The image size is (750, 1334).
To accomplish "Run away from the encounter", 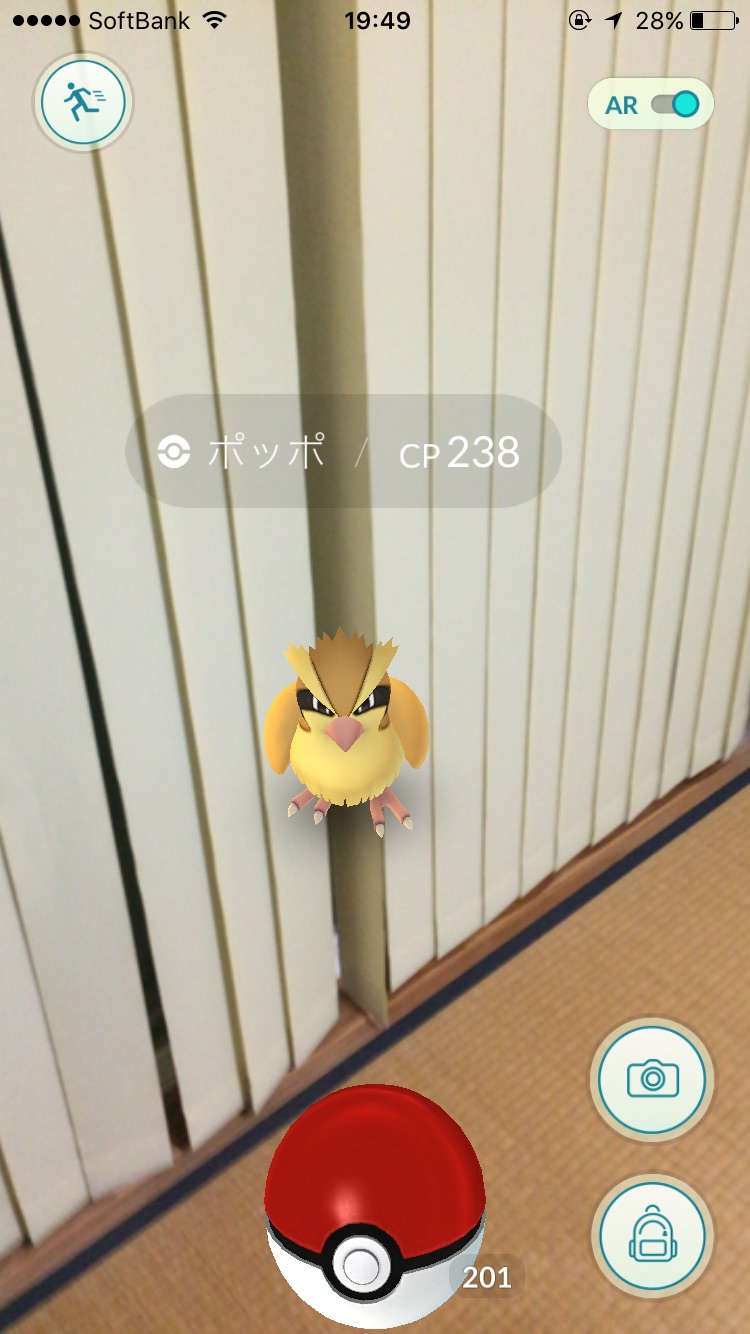I will (x=84, y=102).
